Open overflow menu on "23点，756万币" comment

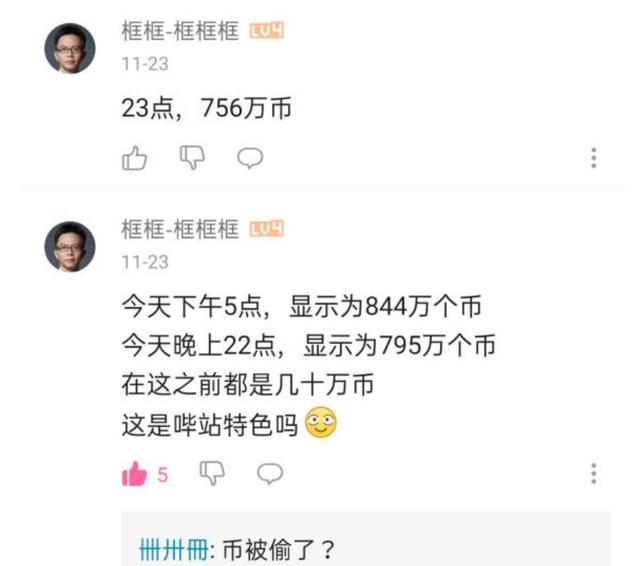[594, 158]
